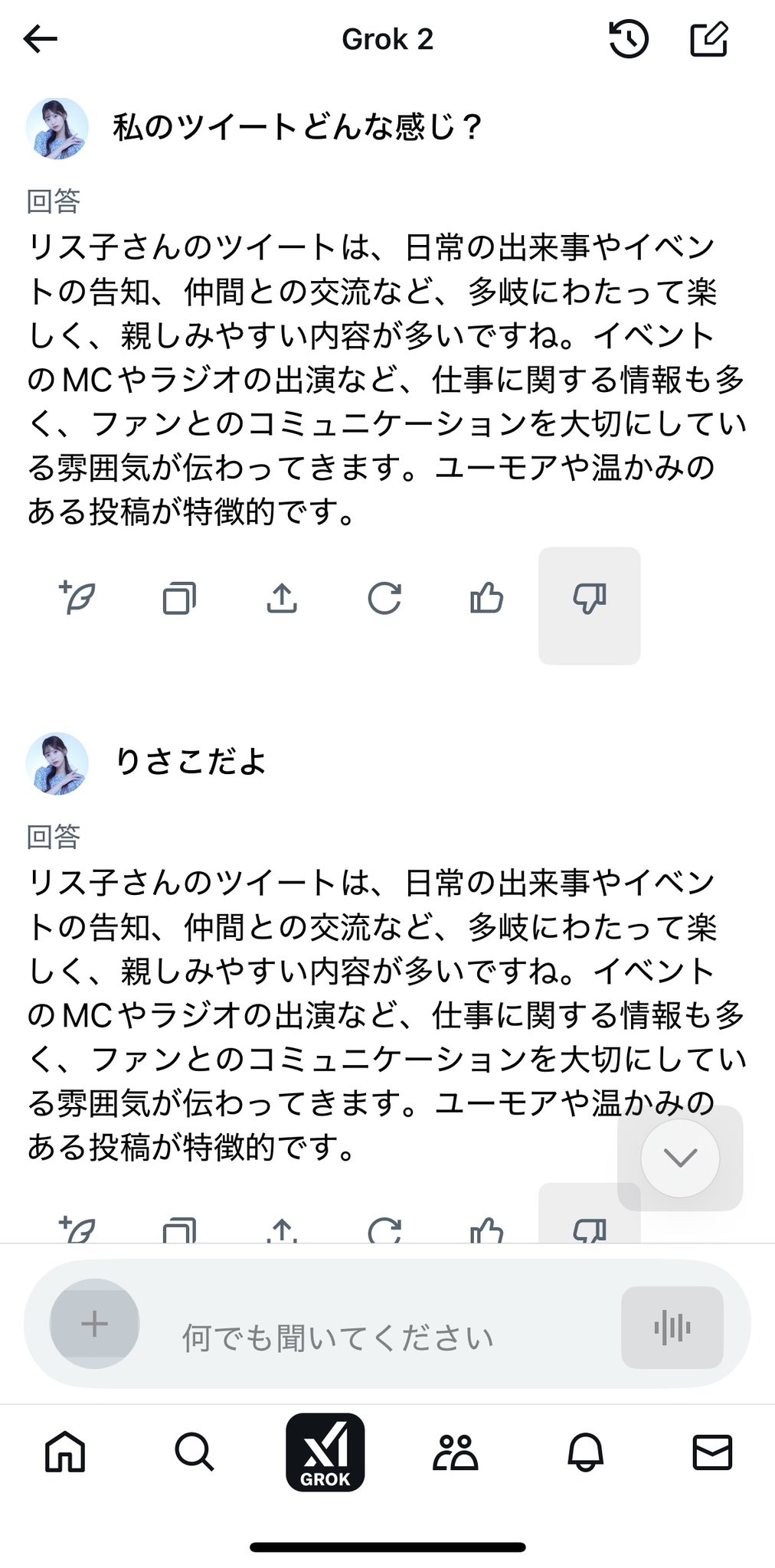This screenshot has width=775, height=1568.
Task: Open the Communities tab
Action: pos(455,1452)
